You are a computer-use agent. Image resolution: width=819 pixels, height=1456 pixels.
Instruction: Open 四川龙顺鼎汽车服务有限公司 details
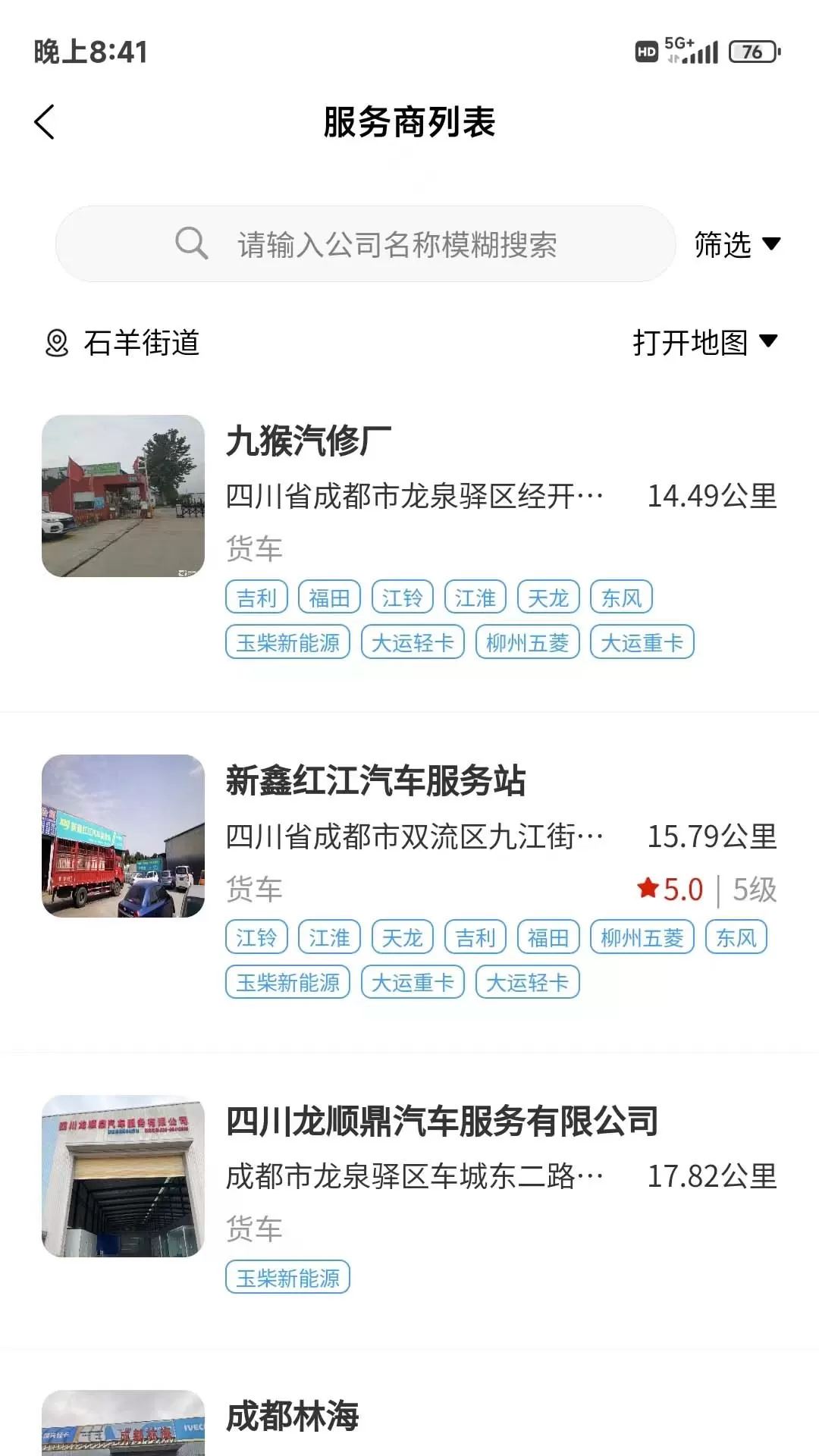pyautogui.click(x=409, y=1200)
